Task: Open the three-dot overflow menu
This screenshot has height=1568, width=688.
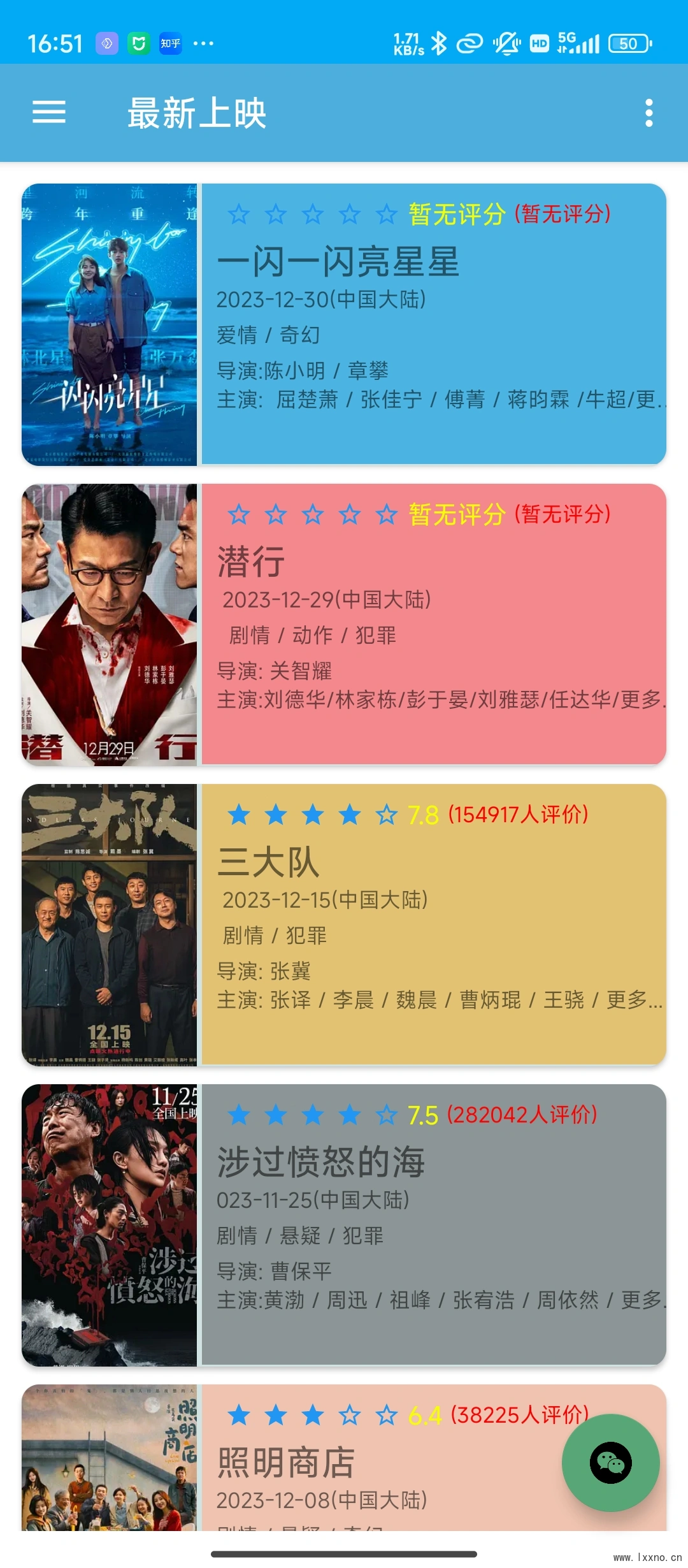Action: click(x=649, y=113)
